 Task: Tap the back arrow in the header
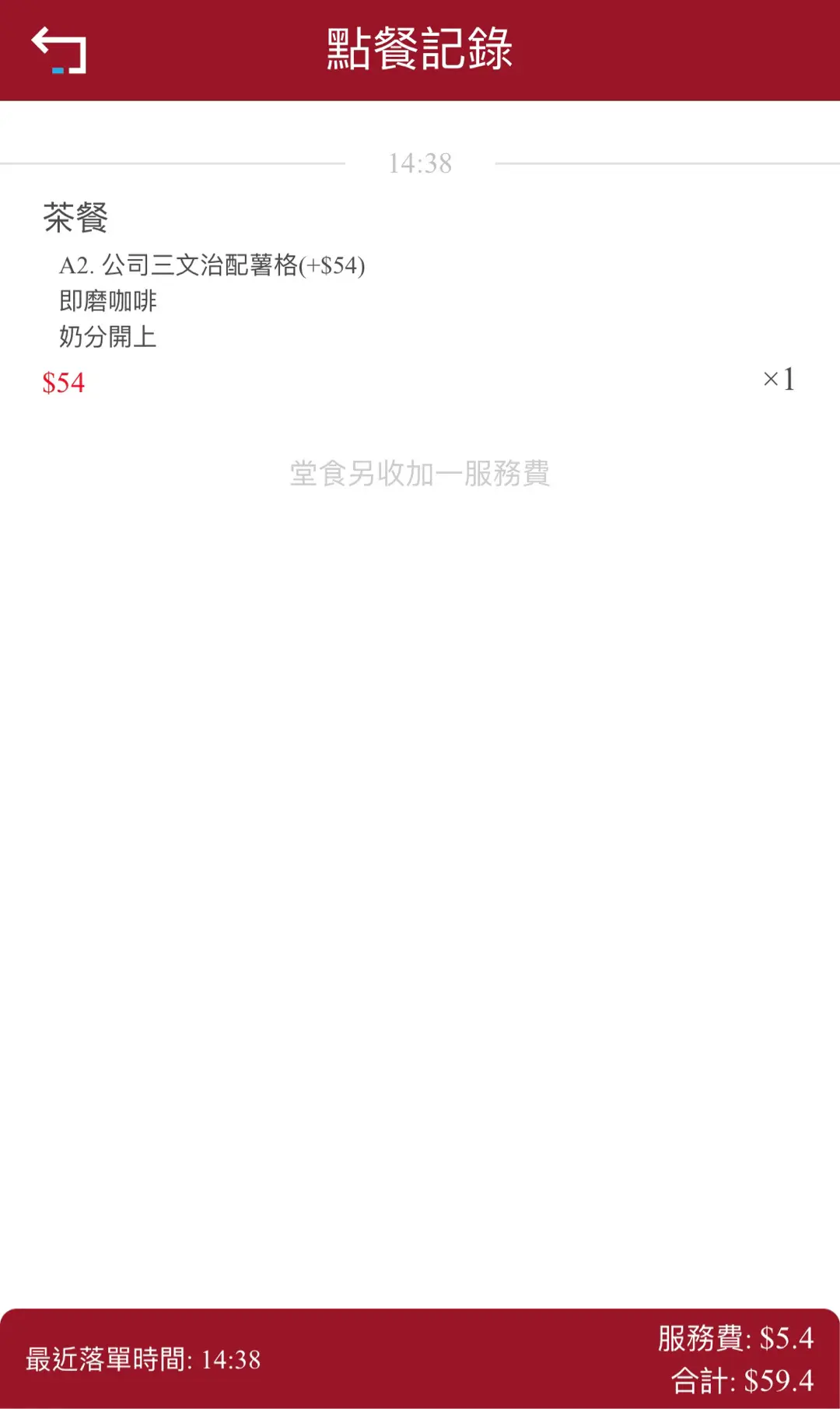pyautogui.click(x=59, y=51)
